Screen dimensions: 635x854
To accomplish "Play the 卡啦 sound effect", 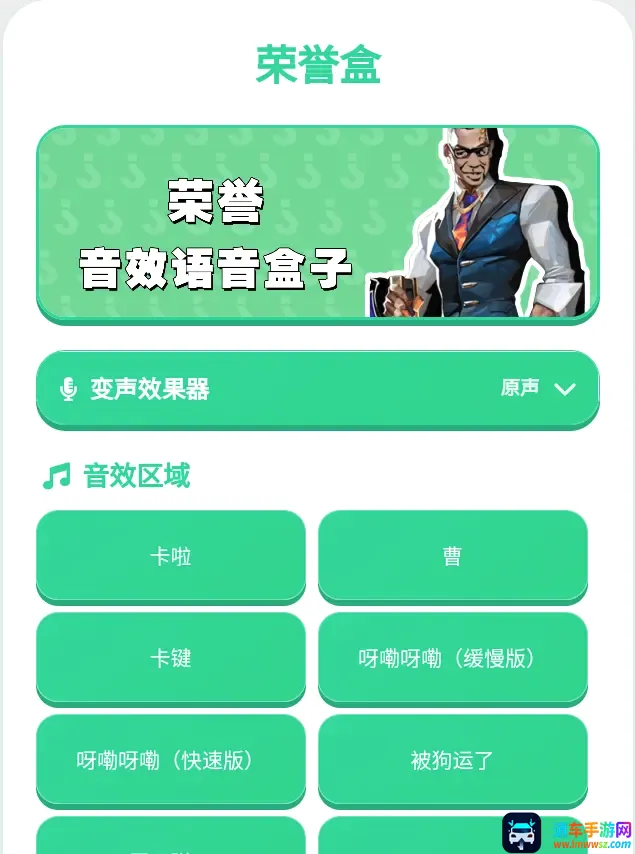I will pyautogui.click(x=170, y=557).
